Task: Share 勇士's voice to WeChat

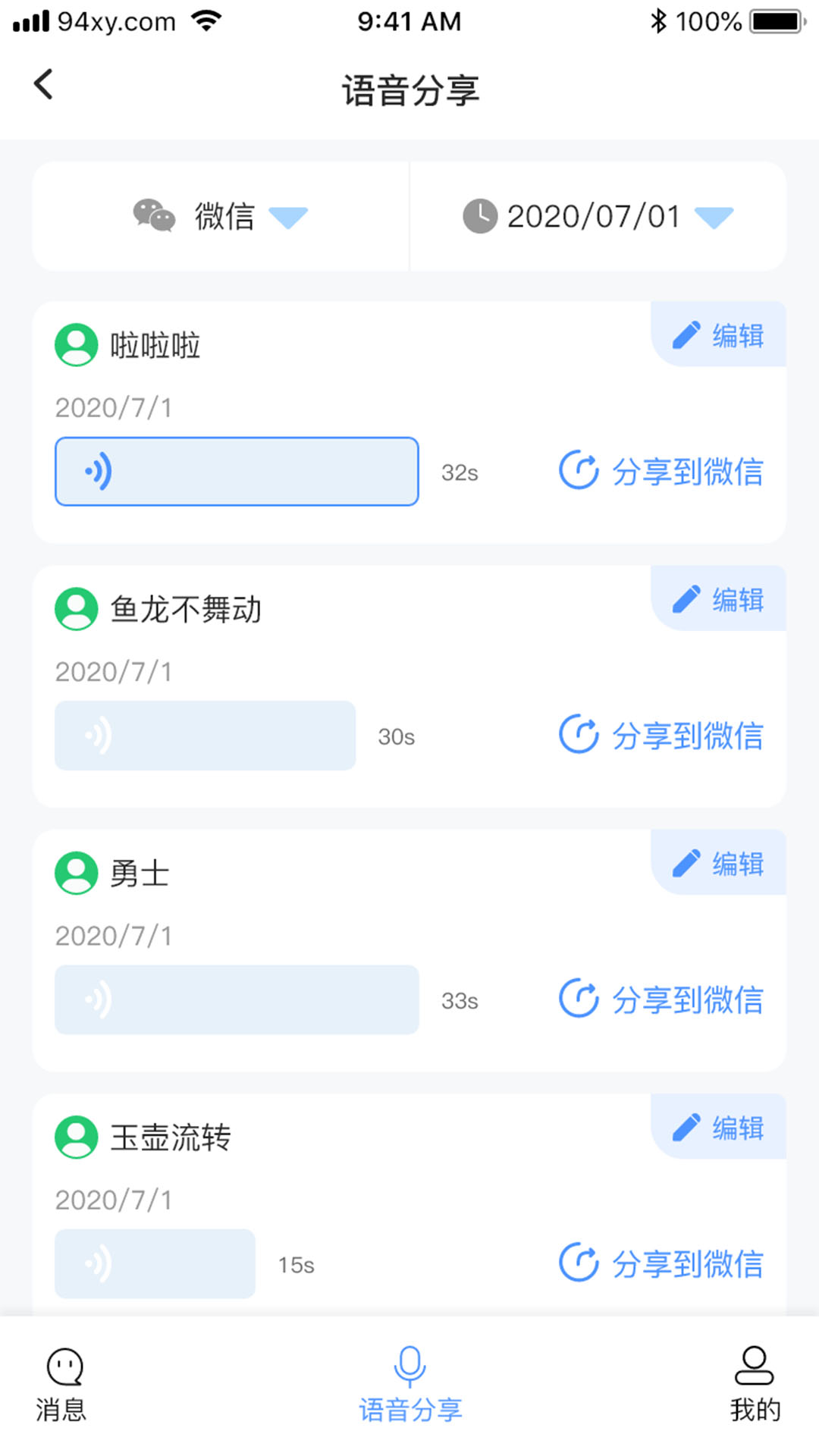Action: (x=661, y=999)
